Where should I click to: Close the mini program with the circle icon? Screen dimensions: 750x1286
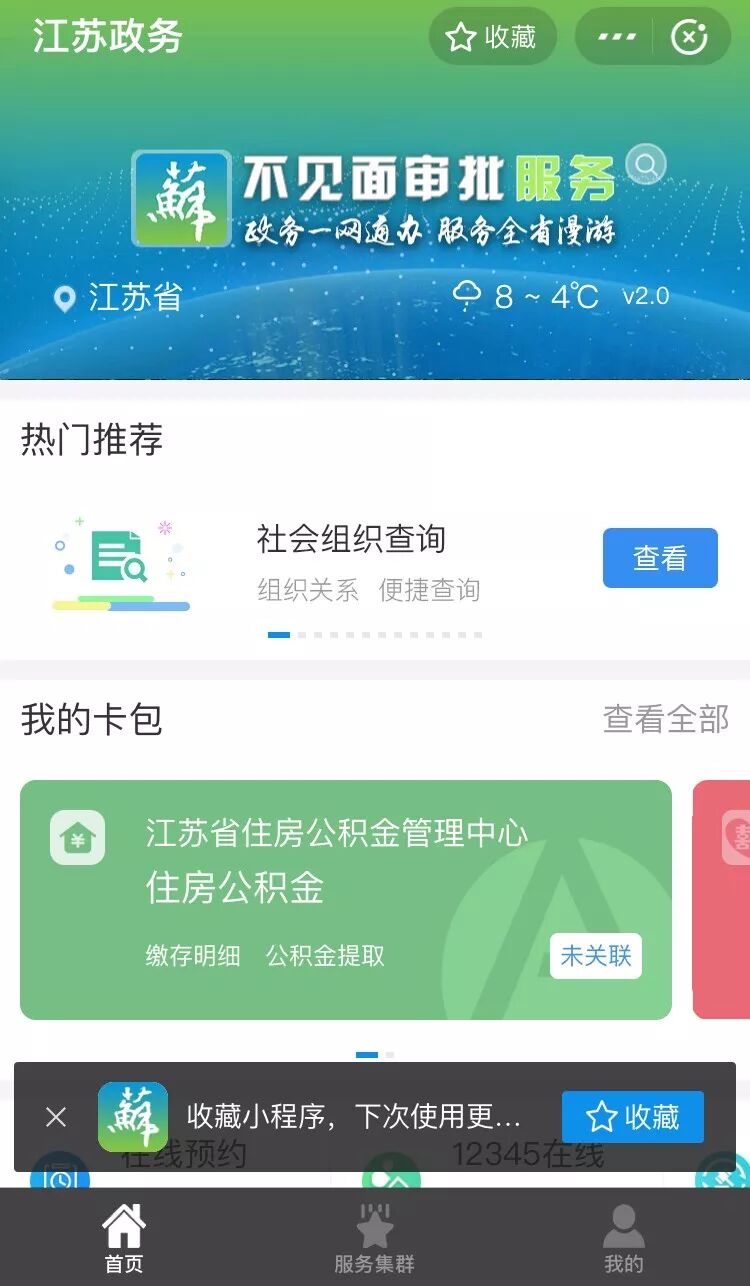click(689, 37)
